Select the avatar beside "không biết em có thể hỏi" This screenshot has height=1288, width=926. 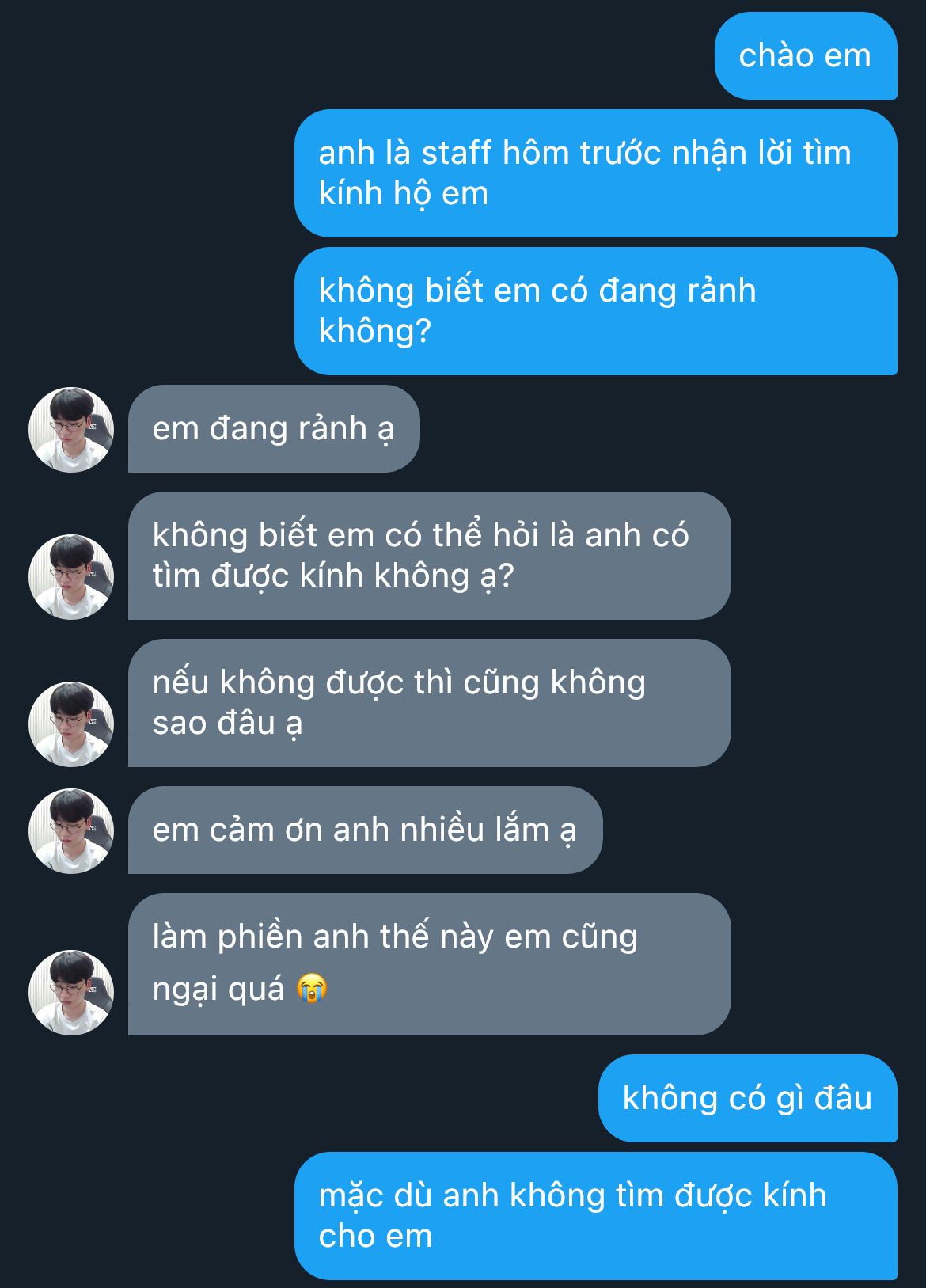point(71,577)
